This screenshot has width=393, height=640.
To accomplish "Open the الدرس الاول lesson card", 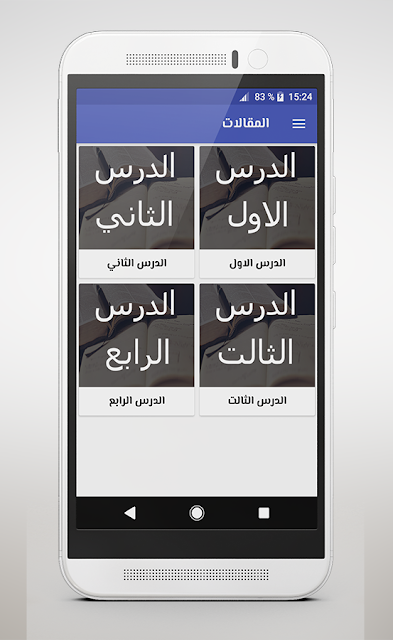I will click(257, 212).
